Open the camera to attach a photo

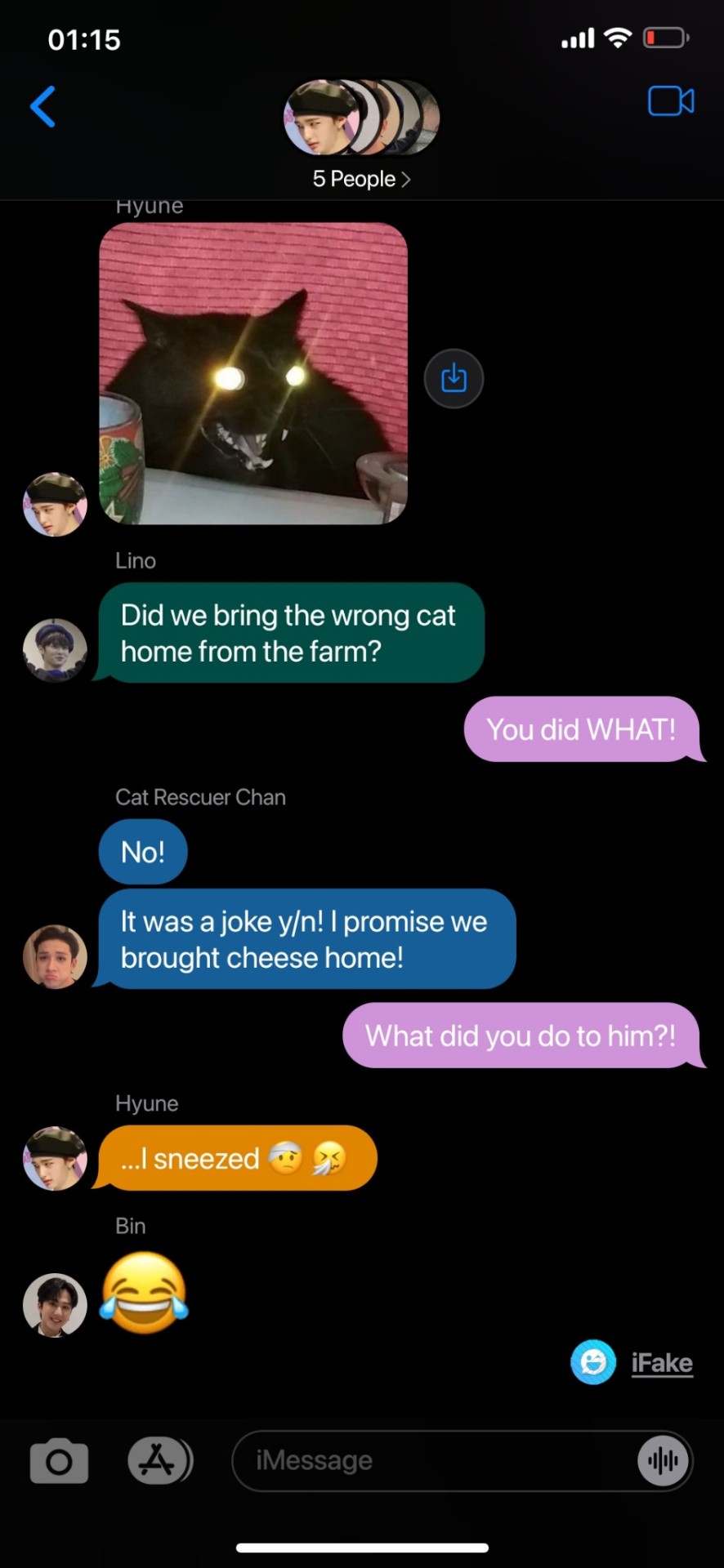(59, 1461)
